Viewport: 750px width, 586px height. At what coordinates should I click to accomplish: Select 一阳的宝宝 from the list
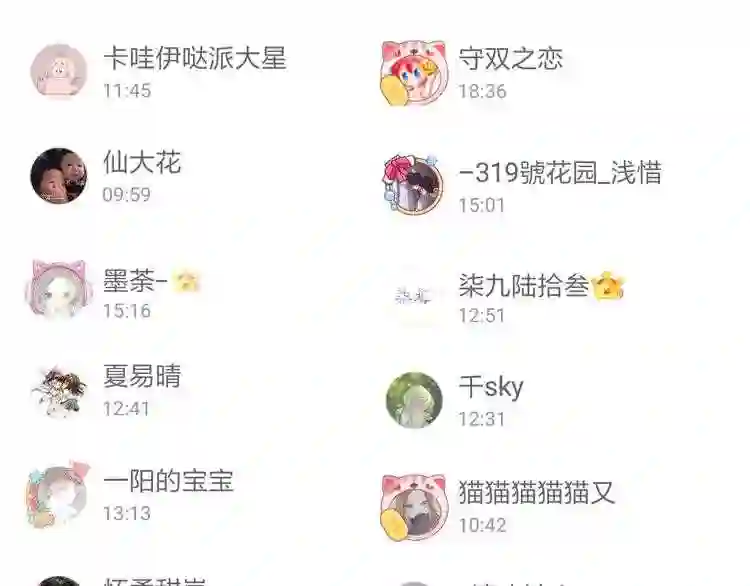tap(168, 481)
